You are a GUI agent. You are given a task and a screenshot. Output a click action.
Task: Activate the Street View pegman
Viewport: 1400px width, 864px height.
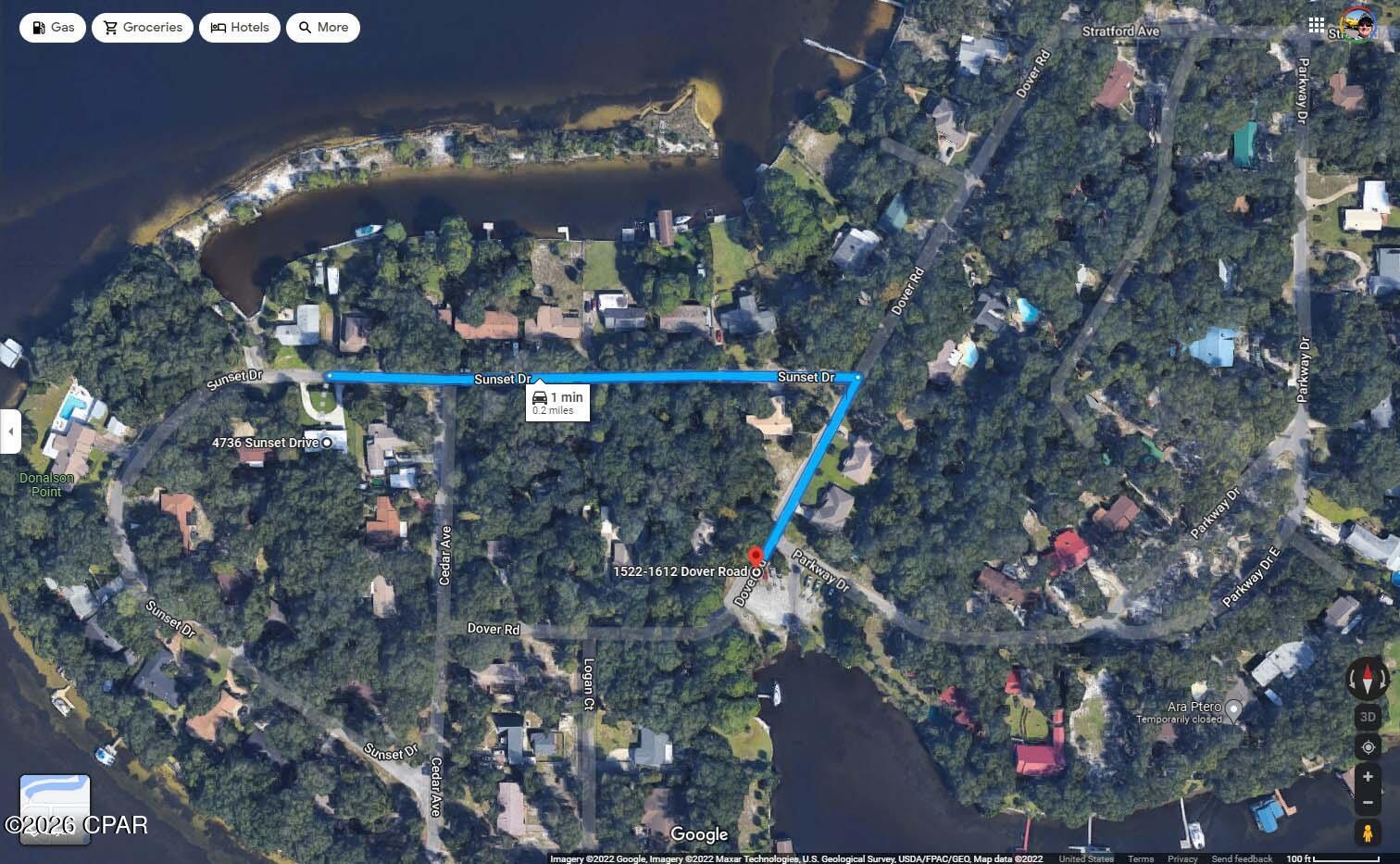tap(1368, 833)
